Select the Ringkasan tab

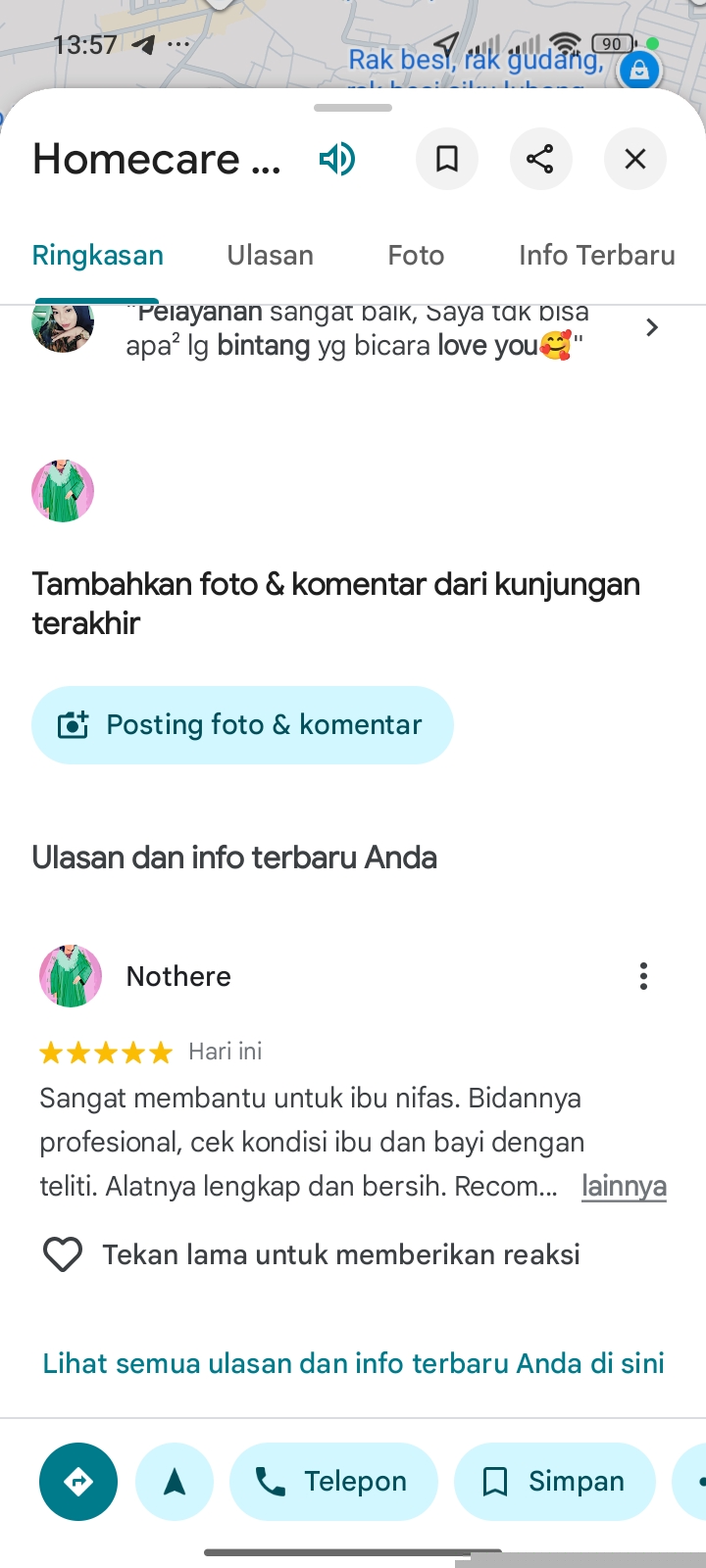98,256
